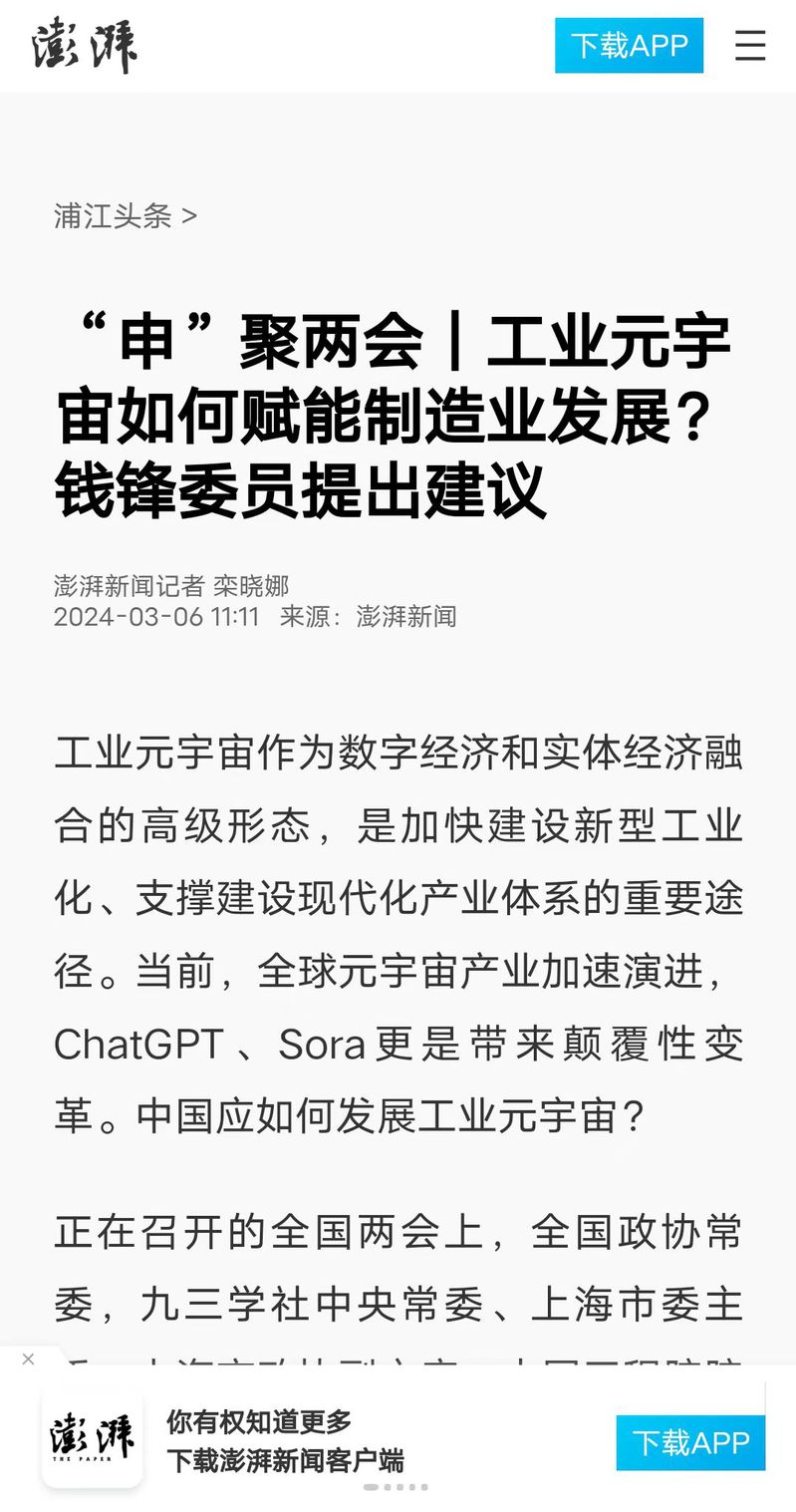Tap the top 下载APP button

[629, 46]
